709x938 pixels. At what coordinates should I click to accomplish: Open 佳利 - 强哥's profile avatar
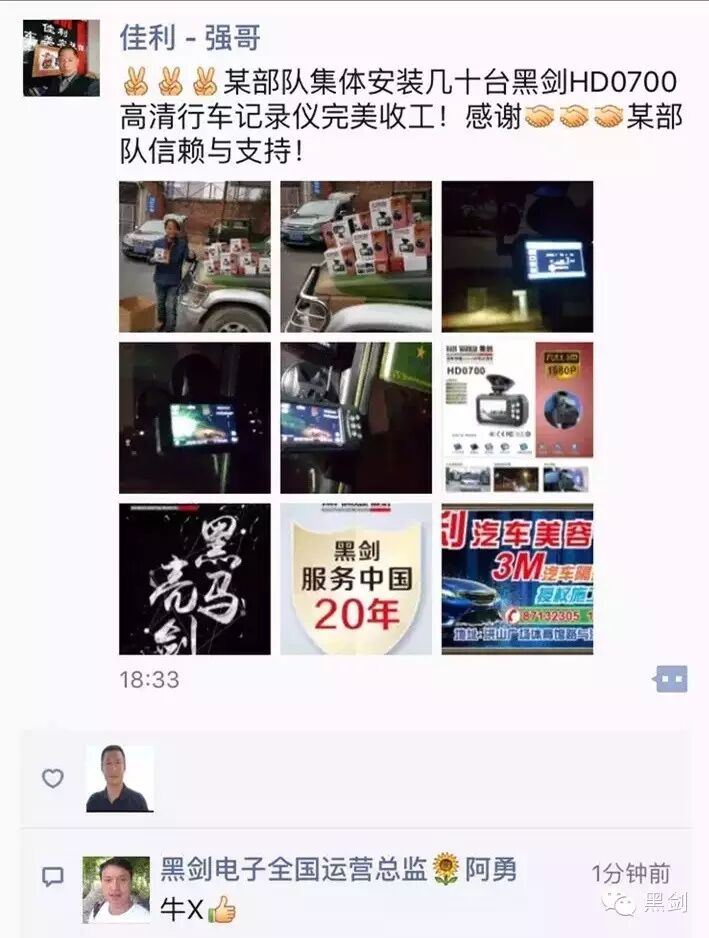(x=61, y=58)
